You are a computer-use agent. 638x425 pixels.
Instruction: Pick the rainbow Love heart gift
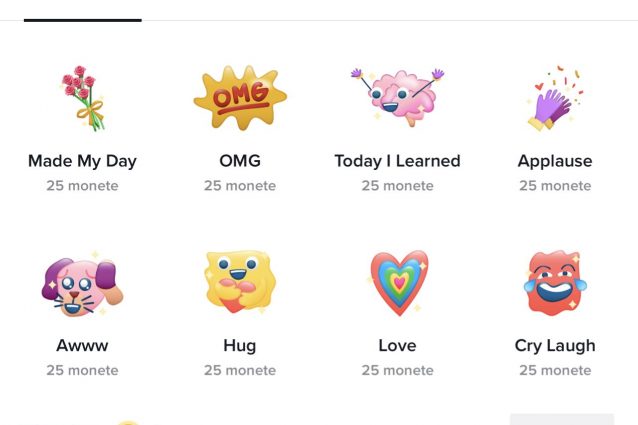[x=397, y=283]
